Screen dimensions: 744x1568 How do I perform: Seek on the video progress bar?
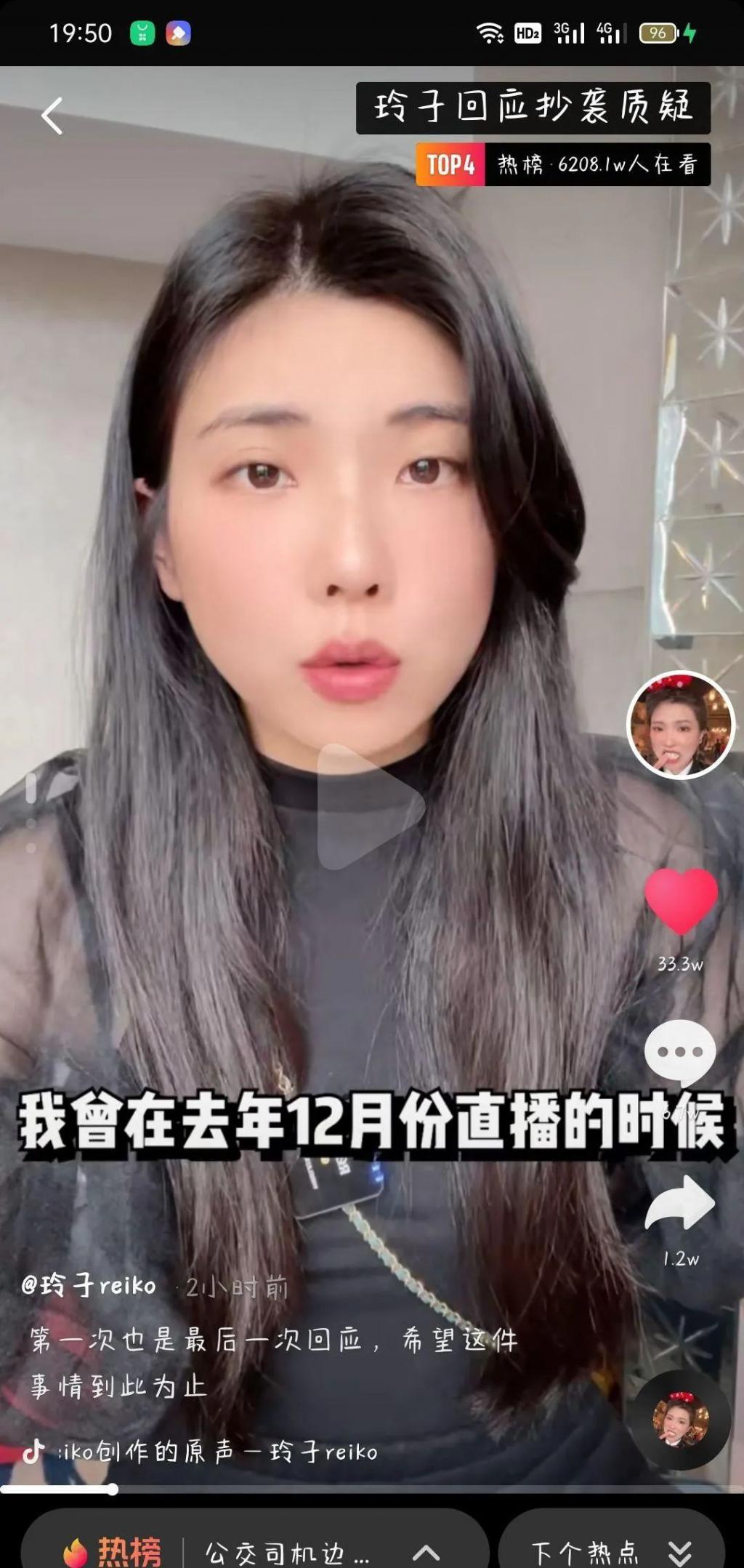[x=363, y=1489]
